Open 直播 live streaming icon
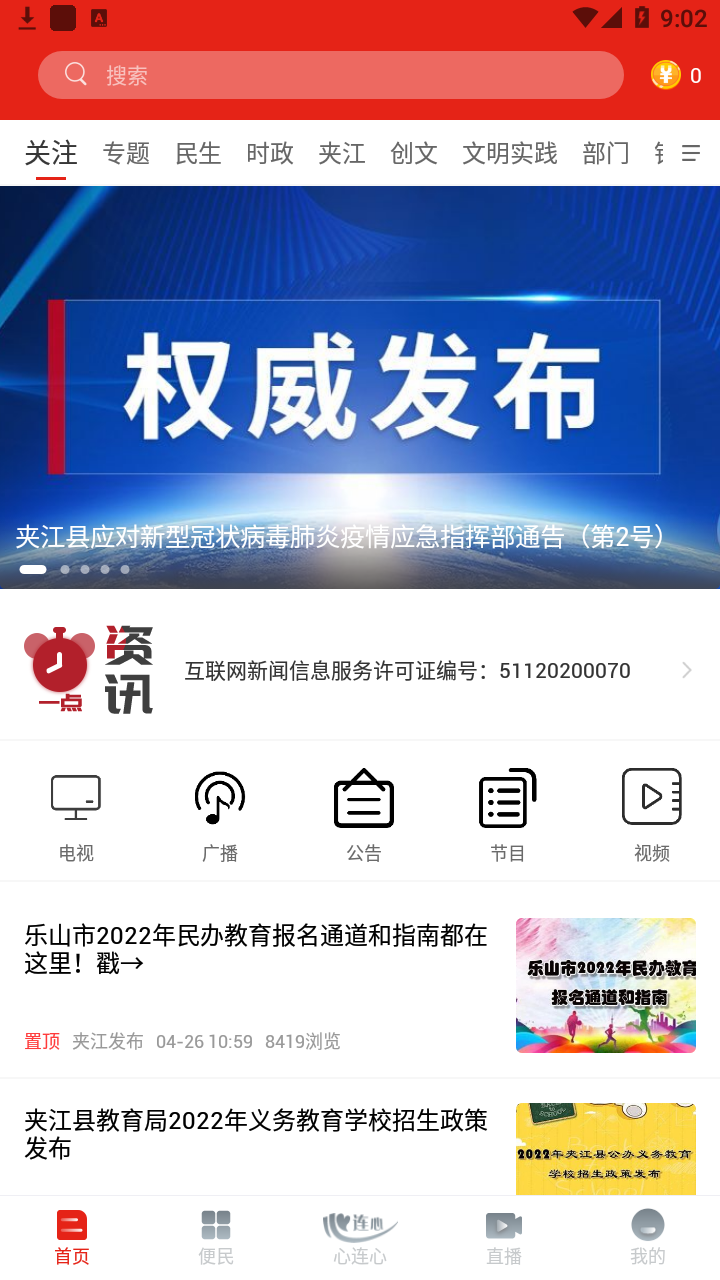 click(503, 1235)
